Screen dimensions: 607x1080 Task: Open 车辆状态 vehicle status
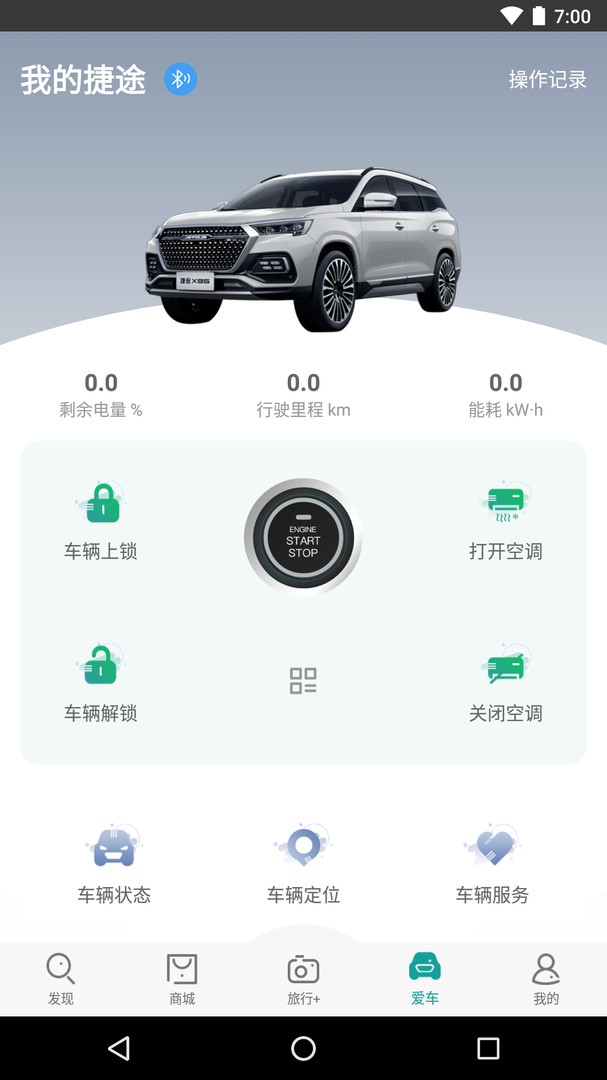click(x=114, y=864)
